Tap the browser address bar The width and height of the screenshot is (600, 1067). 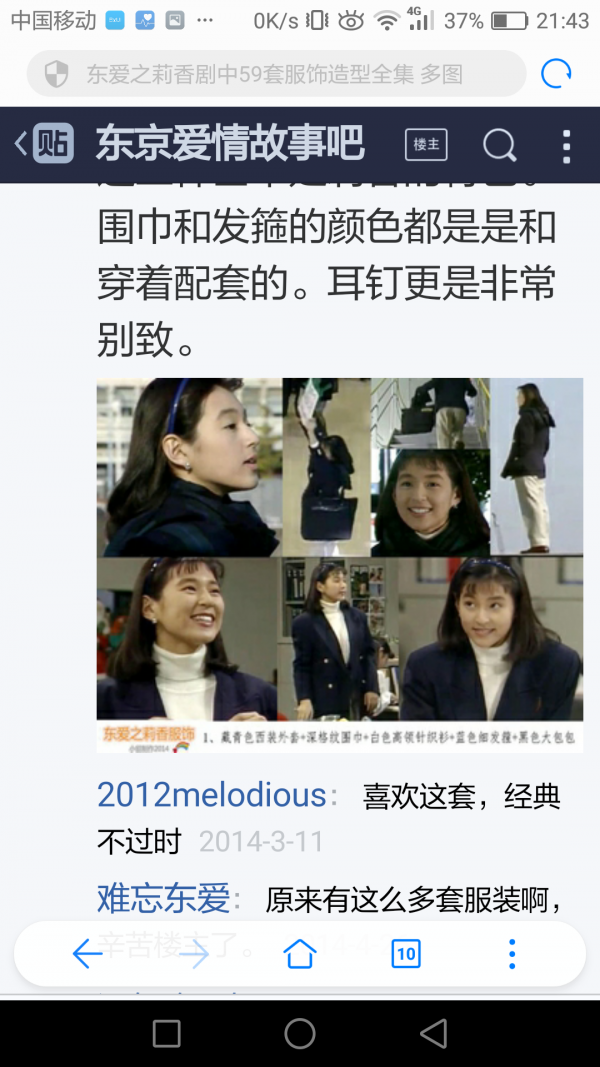(x=276, y=73)
